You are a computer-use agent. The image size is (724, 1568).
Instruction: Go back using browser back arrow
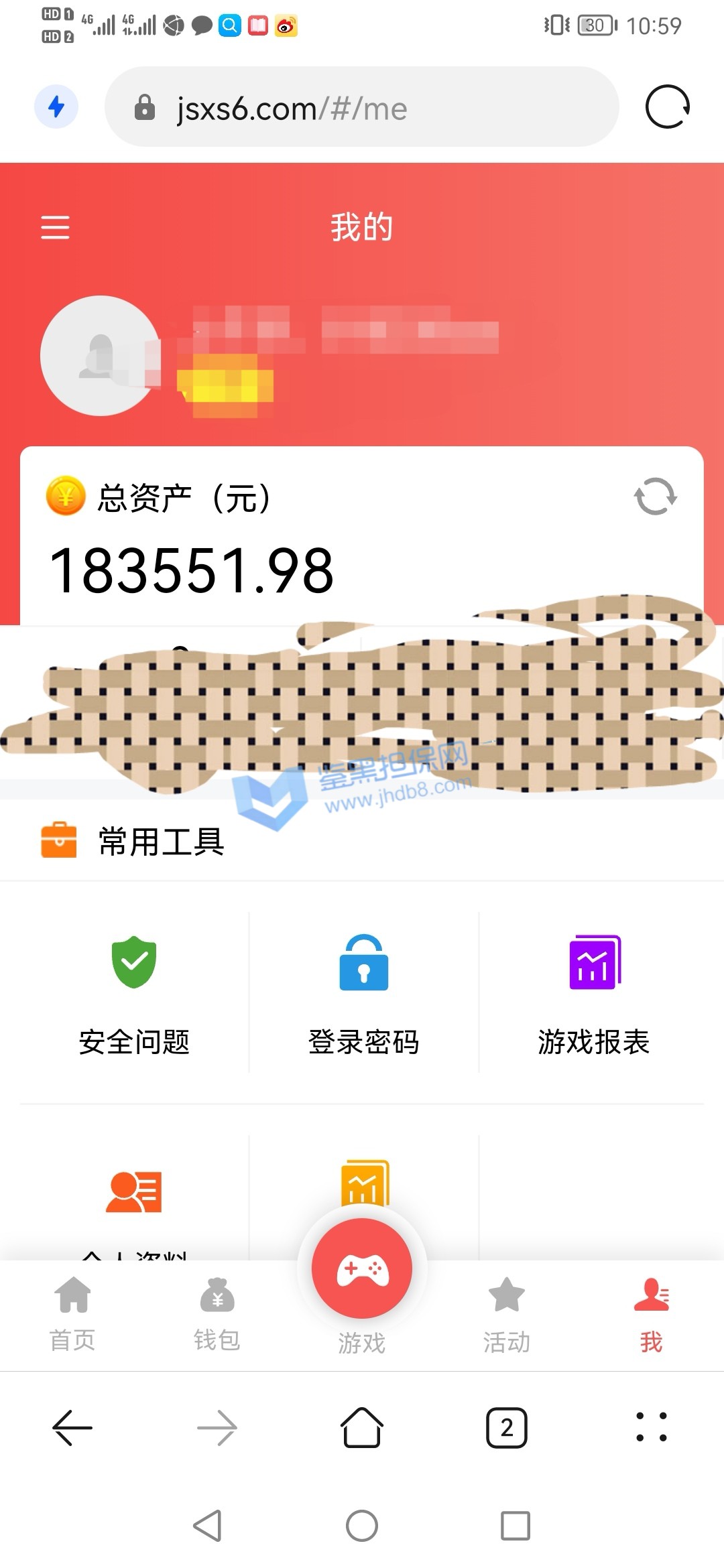(72, 1428)
